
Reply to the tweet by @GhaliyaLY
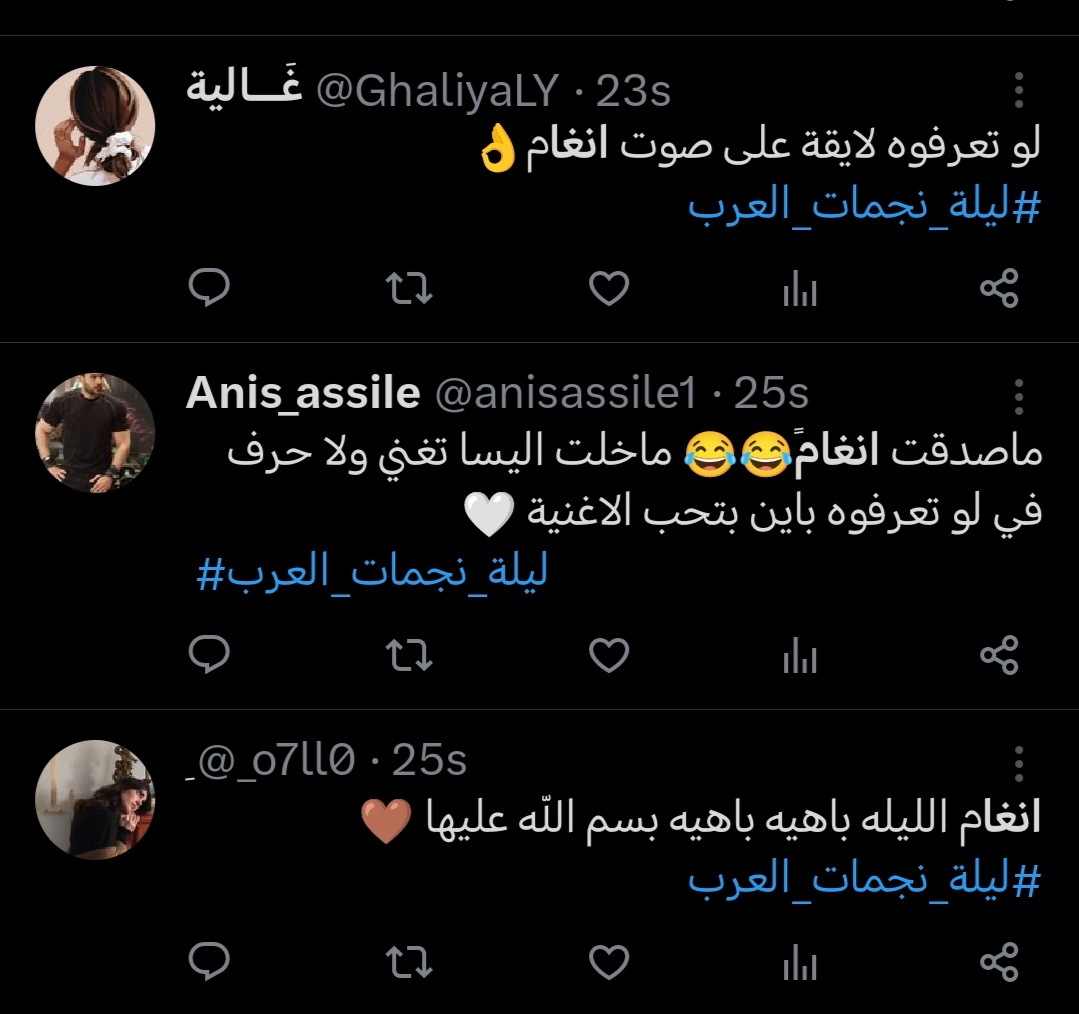210,289
